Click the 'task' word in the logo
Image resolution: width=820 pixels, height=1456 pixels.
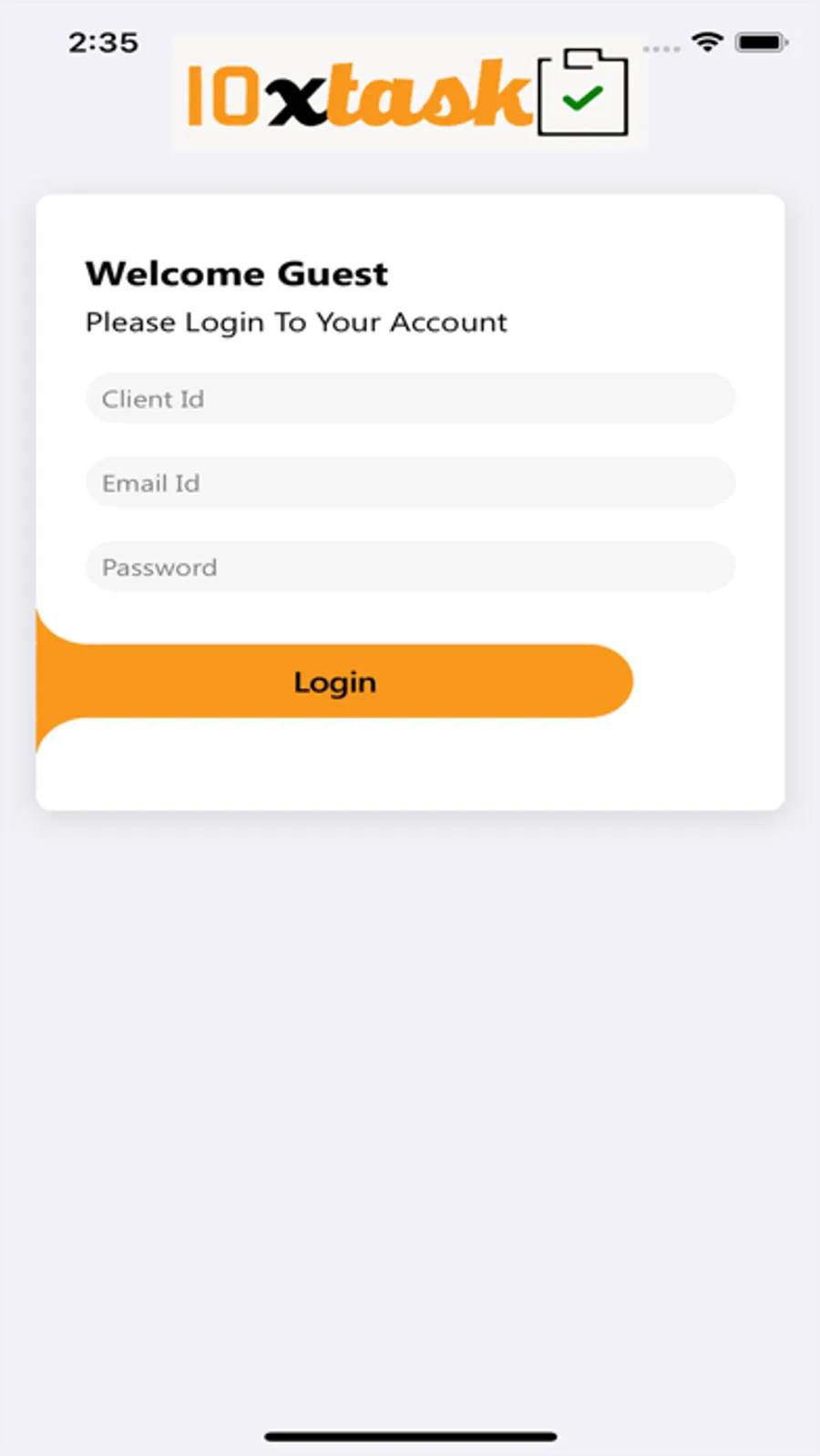click(428, 91)
